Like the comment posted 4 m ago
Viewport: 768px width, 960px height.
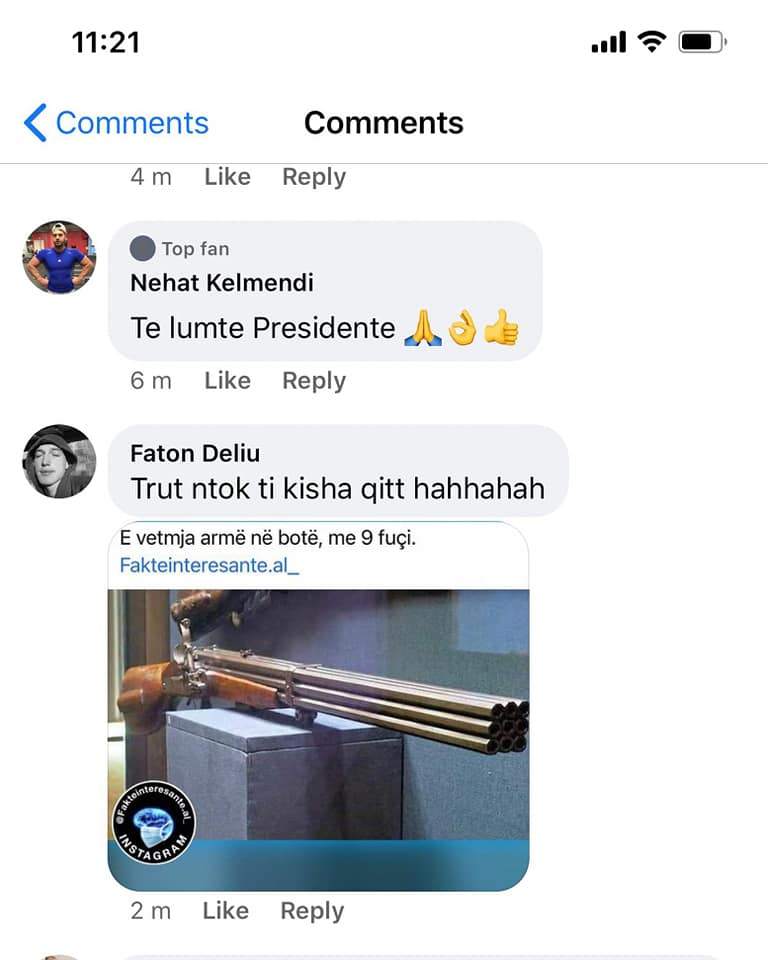point(227,177)
